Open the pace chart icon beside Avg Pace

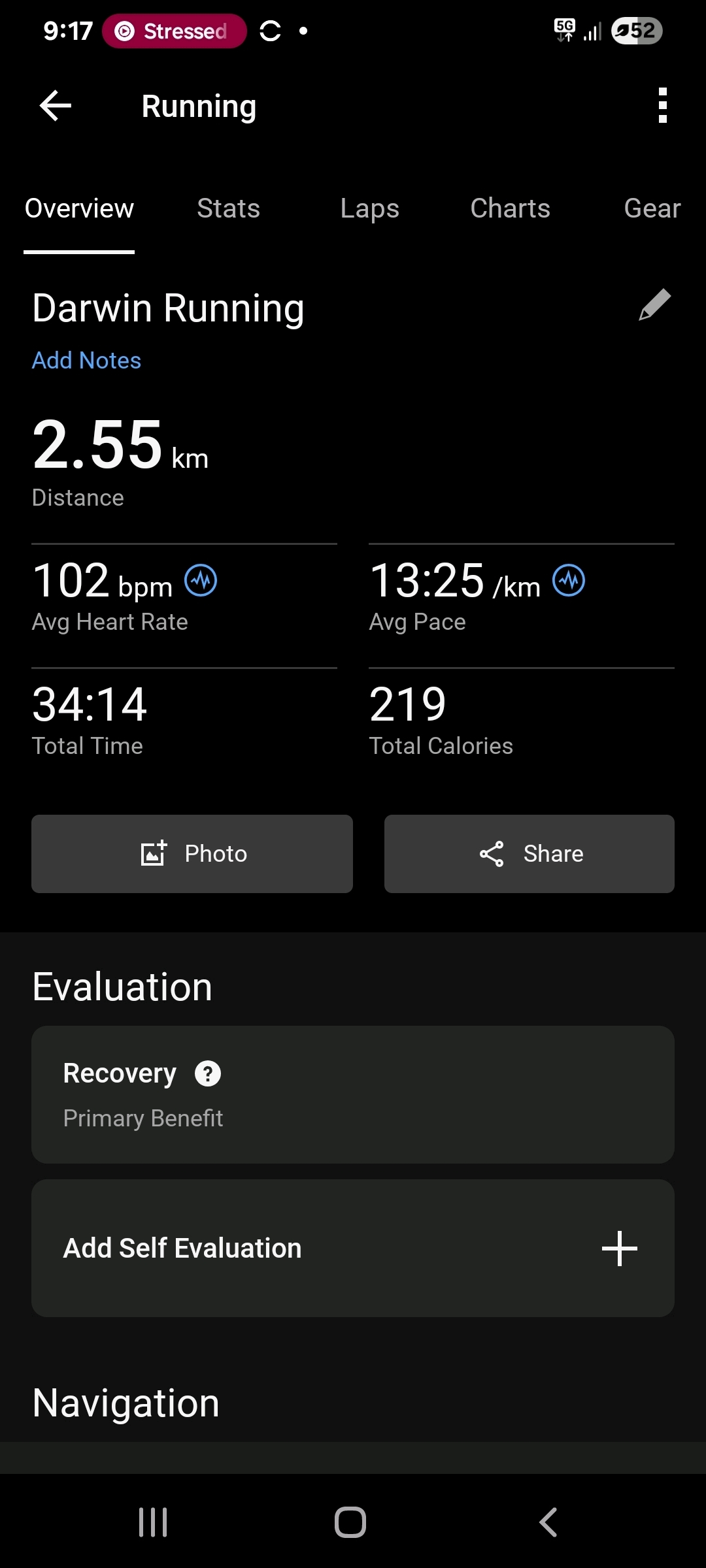[569, 580]
